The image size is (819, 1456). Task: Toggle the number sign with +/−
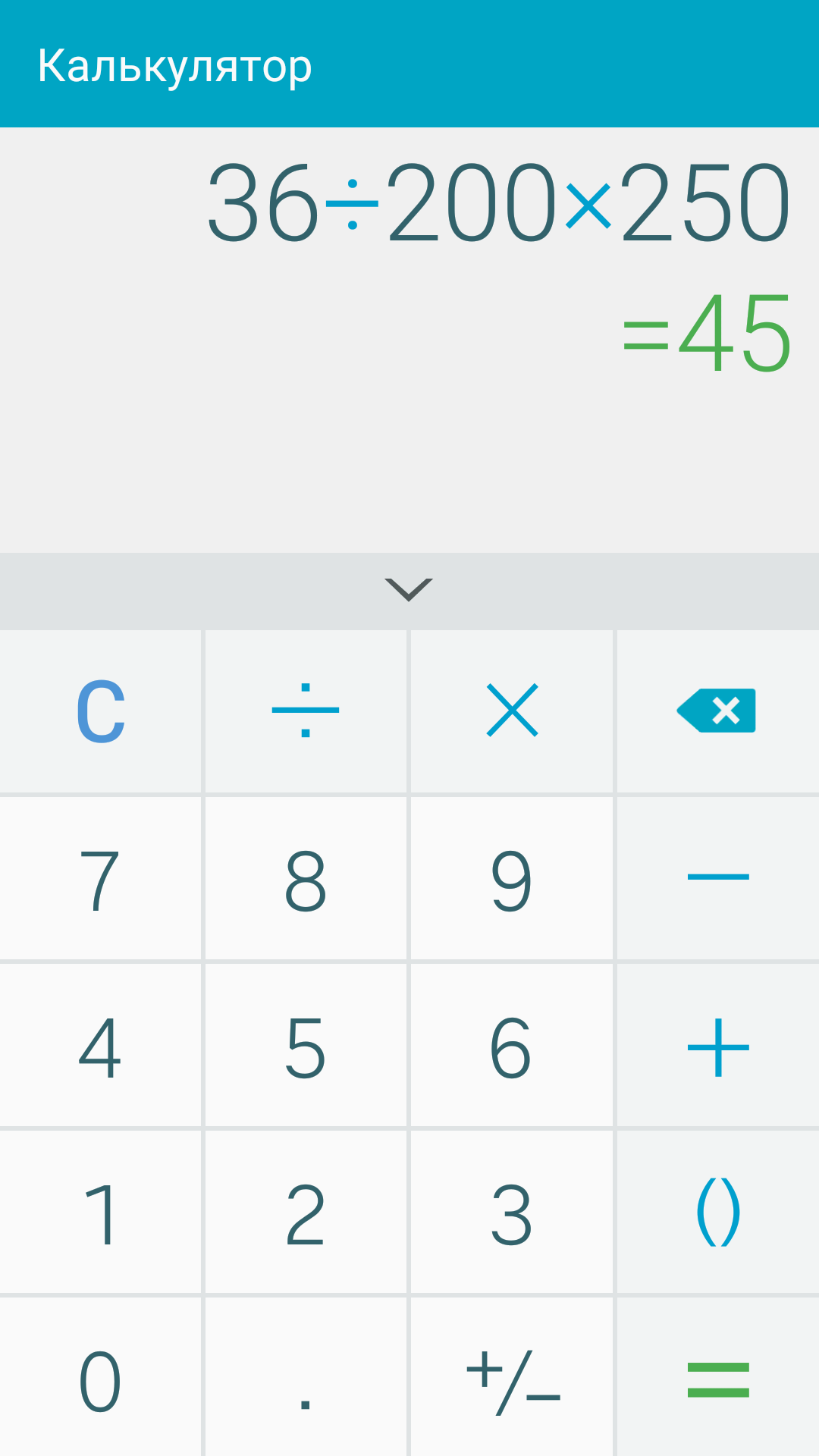(512, 1380)
